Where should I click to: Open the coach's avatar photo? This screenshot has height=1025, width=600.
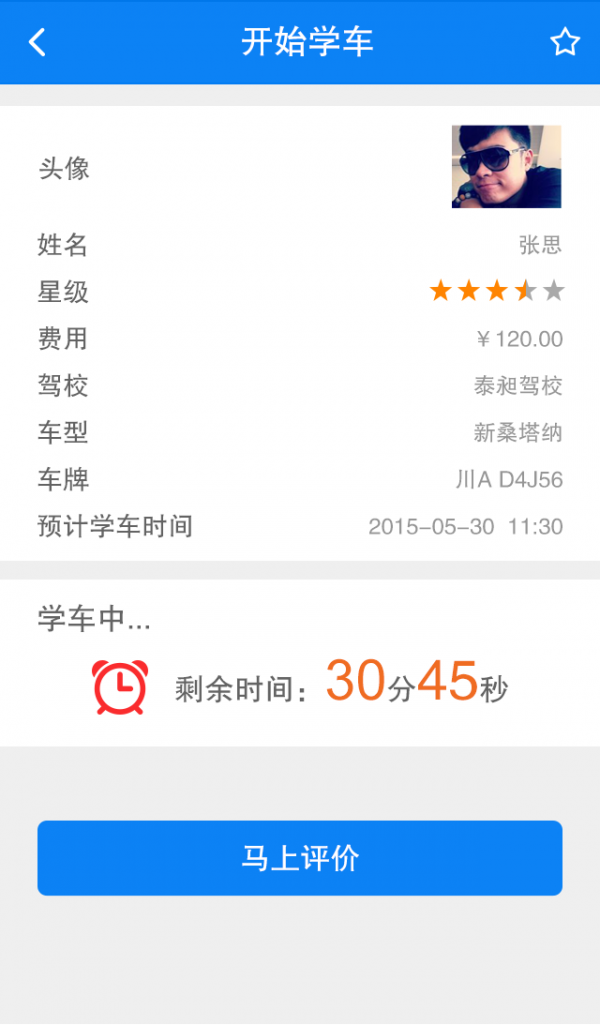507,167
